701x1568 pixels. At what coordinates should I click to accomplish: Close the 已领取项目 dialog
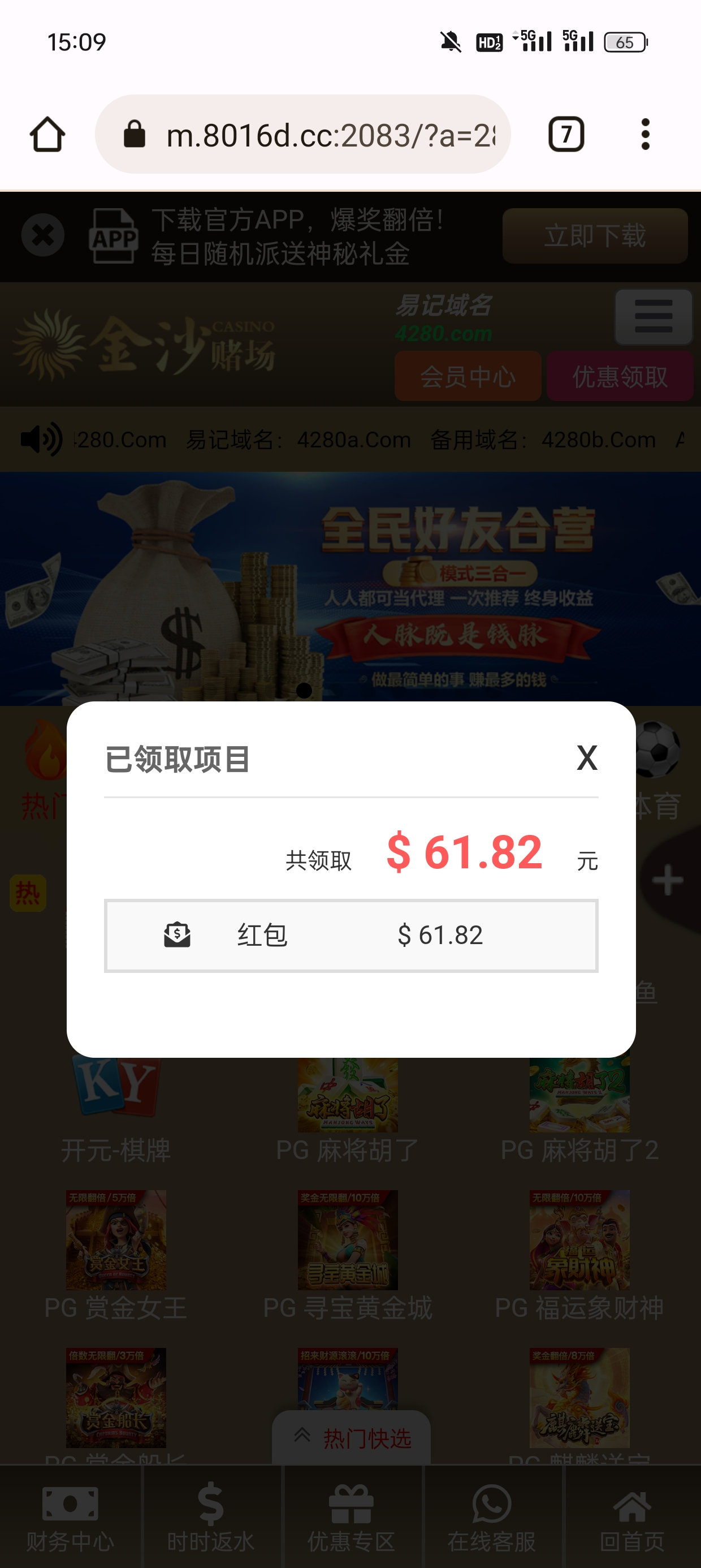[587, 759]
